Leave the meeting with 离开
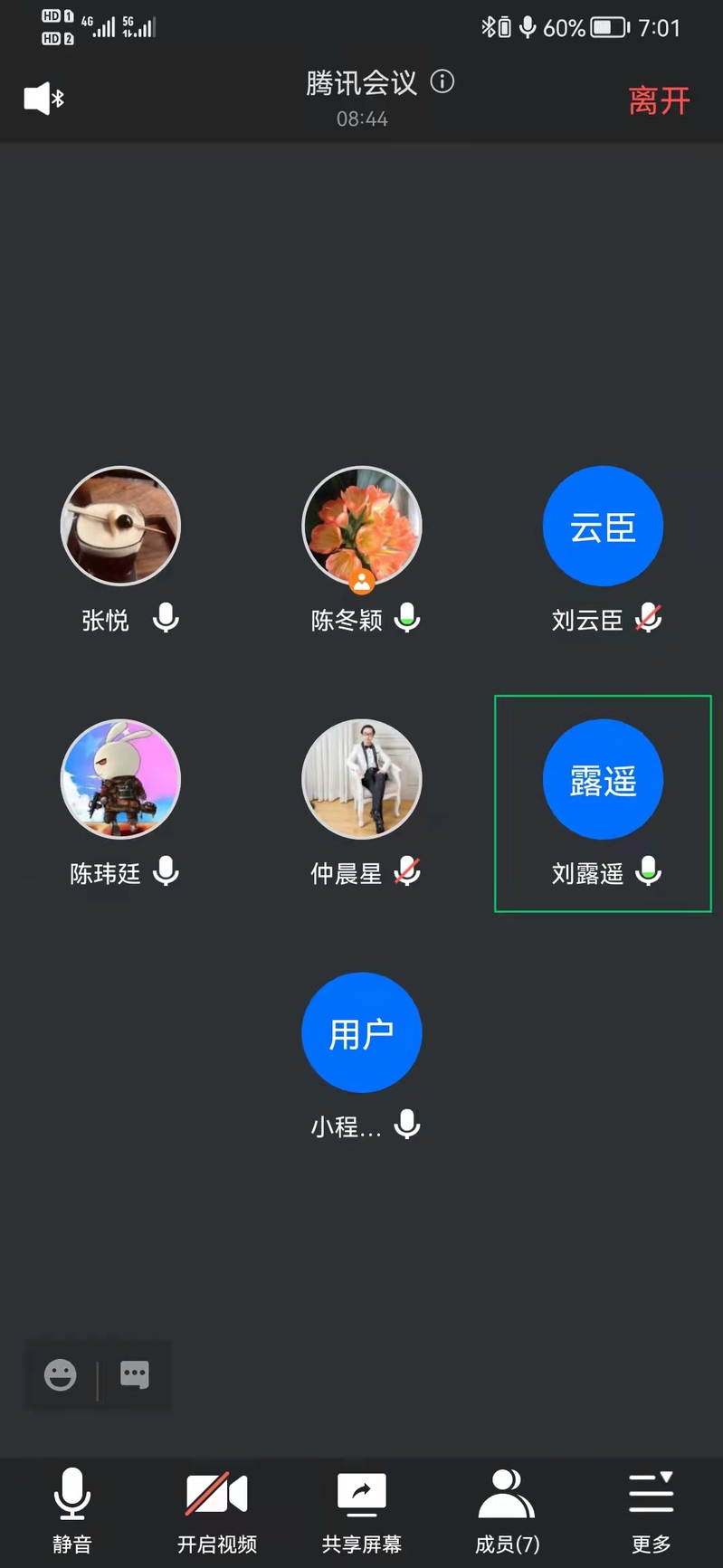The width and height of the screenshot is (723, 1568). point(659,100)
